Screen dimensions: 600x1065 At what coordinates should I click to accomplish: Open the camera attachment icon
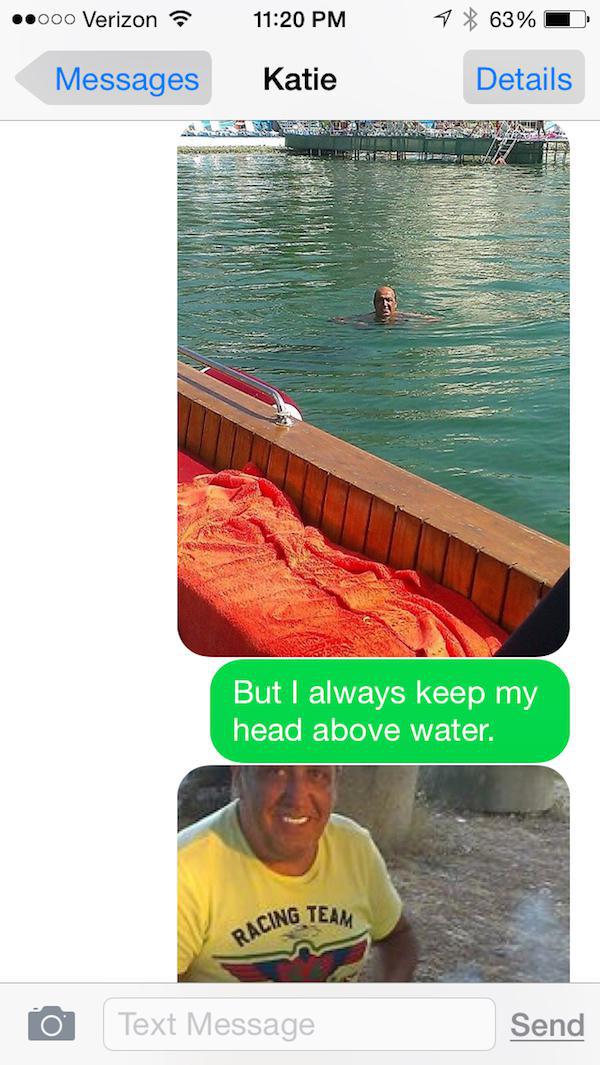(51, 1023)
